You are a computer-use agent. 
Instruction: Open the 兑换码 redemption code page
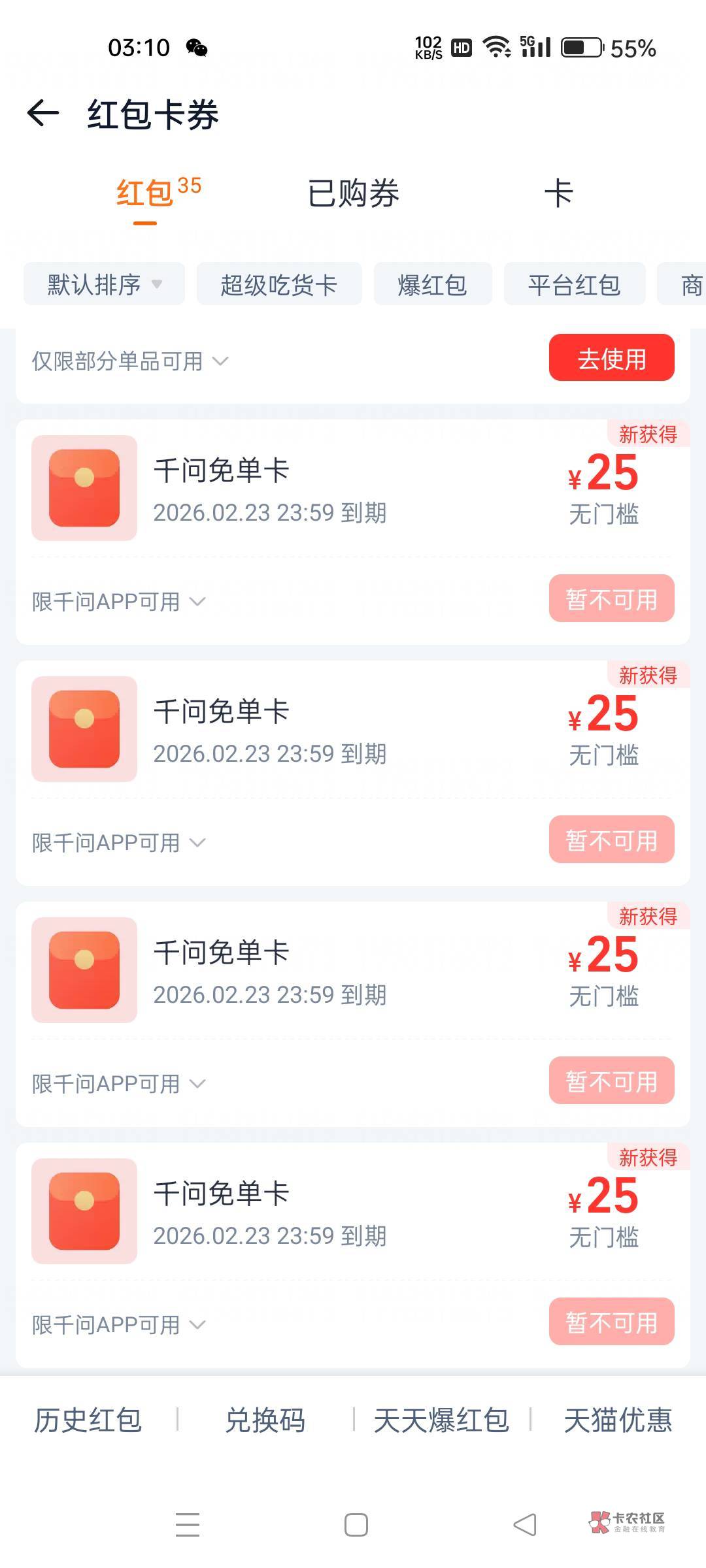(x=265, y=1420)
